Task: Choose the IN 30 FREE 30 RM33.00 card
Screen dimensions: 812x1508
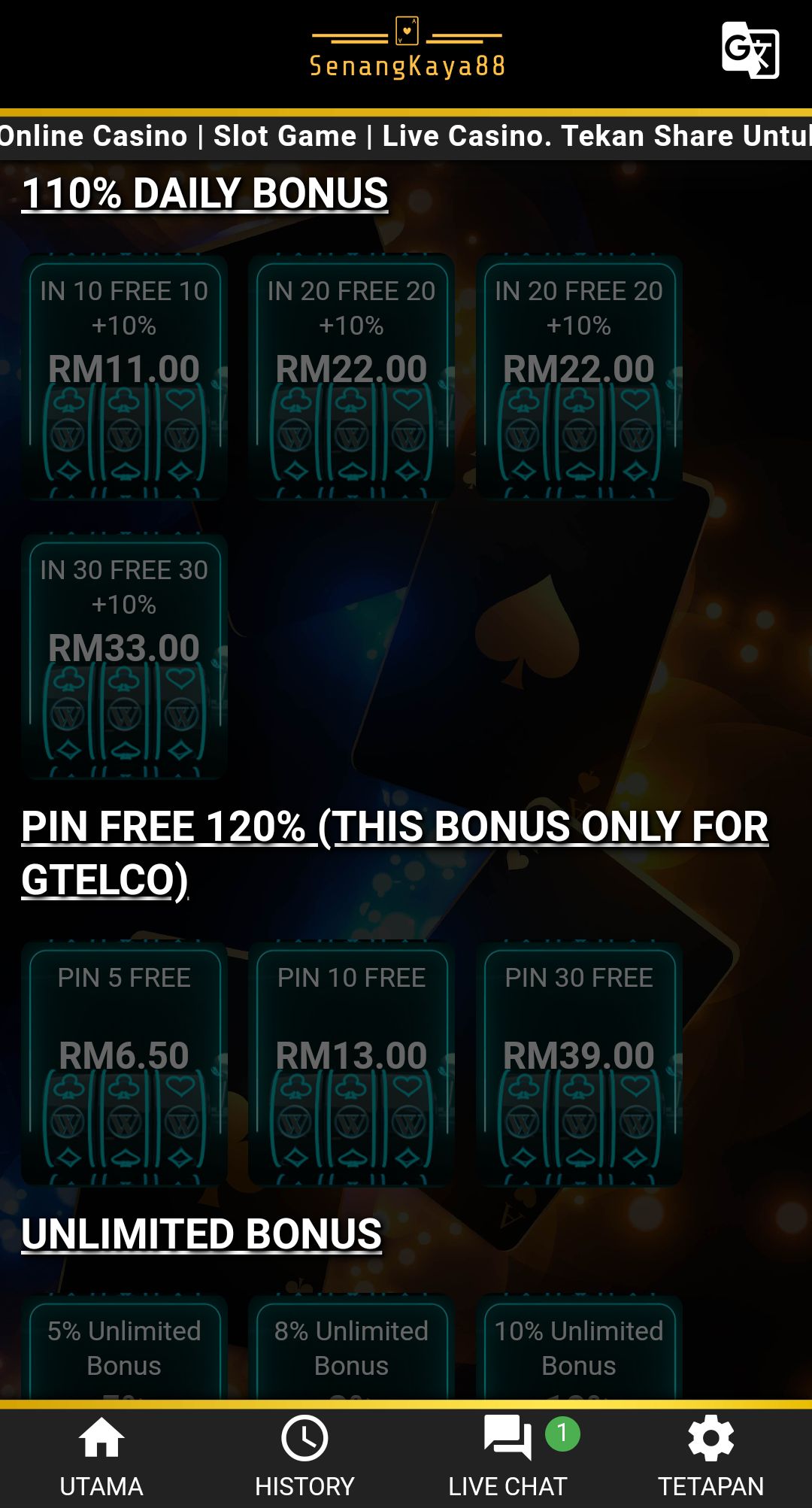Action: point(124,656)
